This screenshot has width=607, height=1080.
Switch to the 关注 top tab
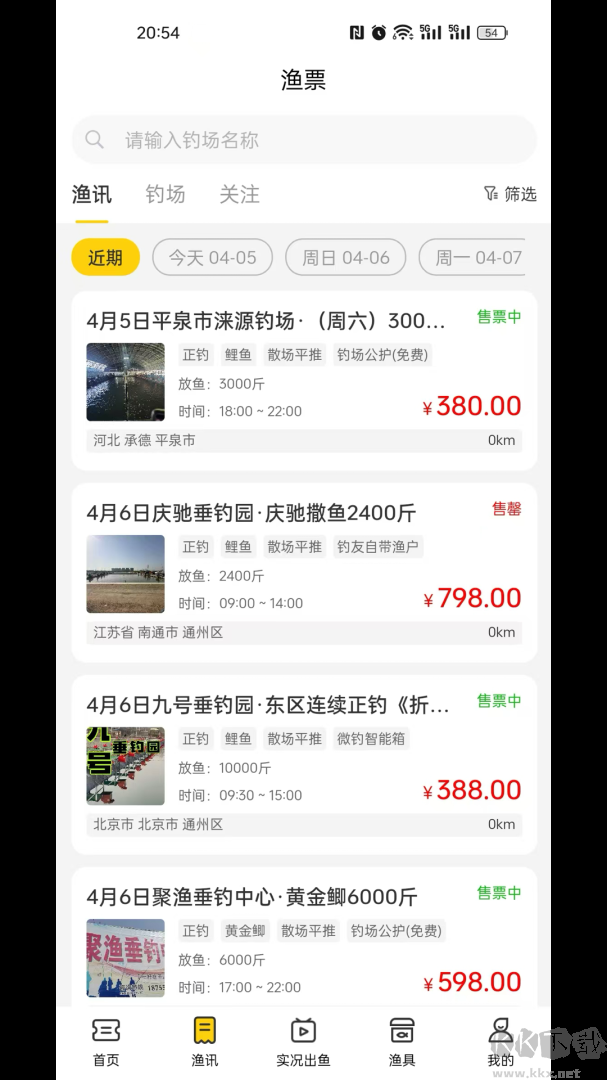tap(239, 194)
